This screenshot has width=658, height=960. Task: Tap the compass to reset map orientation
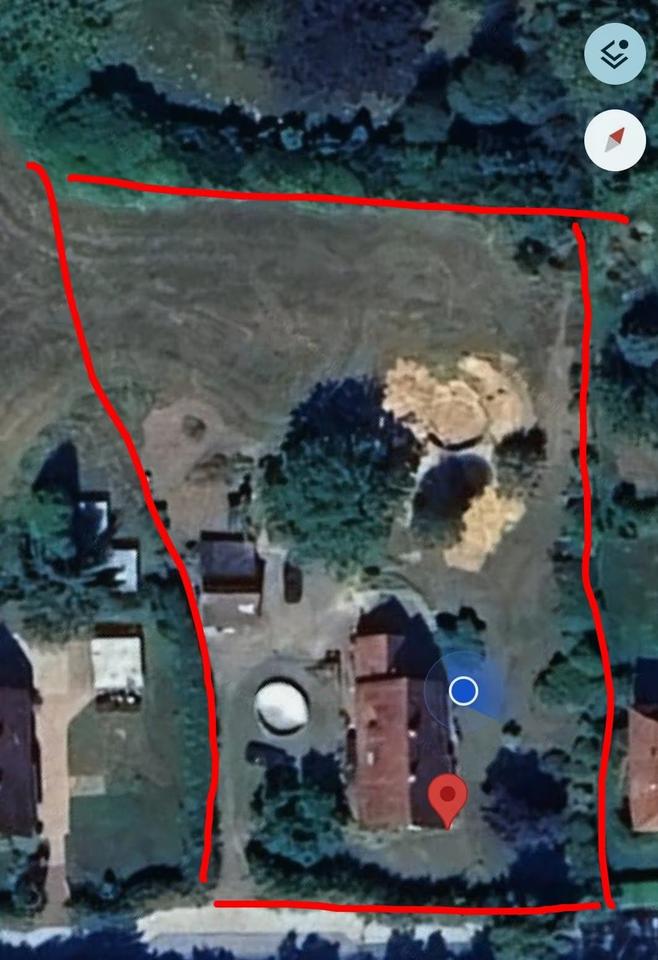coord(615,140)
